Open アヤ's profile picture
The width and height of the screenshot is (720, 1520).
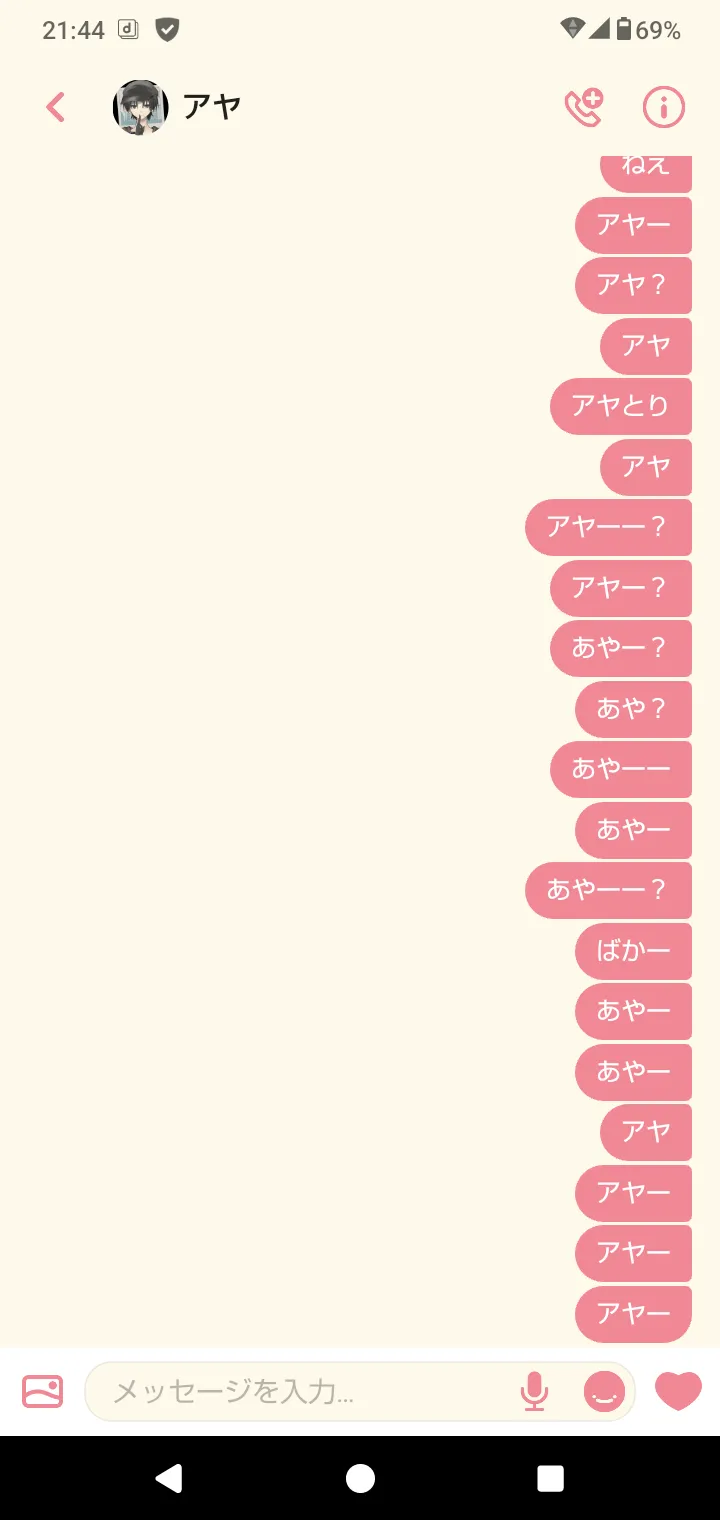coord(140,107)
